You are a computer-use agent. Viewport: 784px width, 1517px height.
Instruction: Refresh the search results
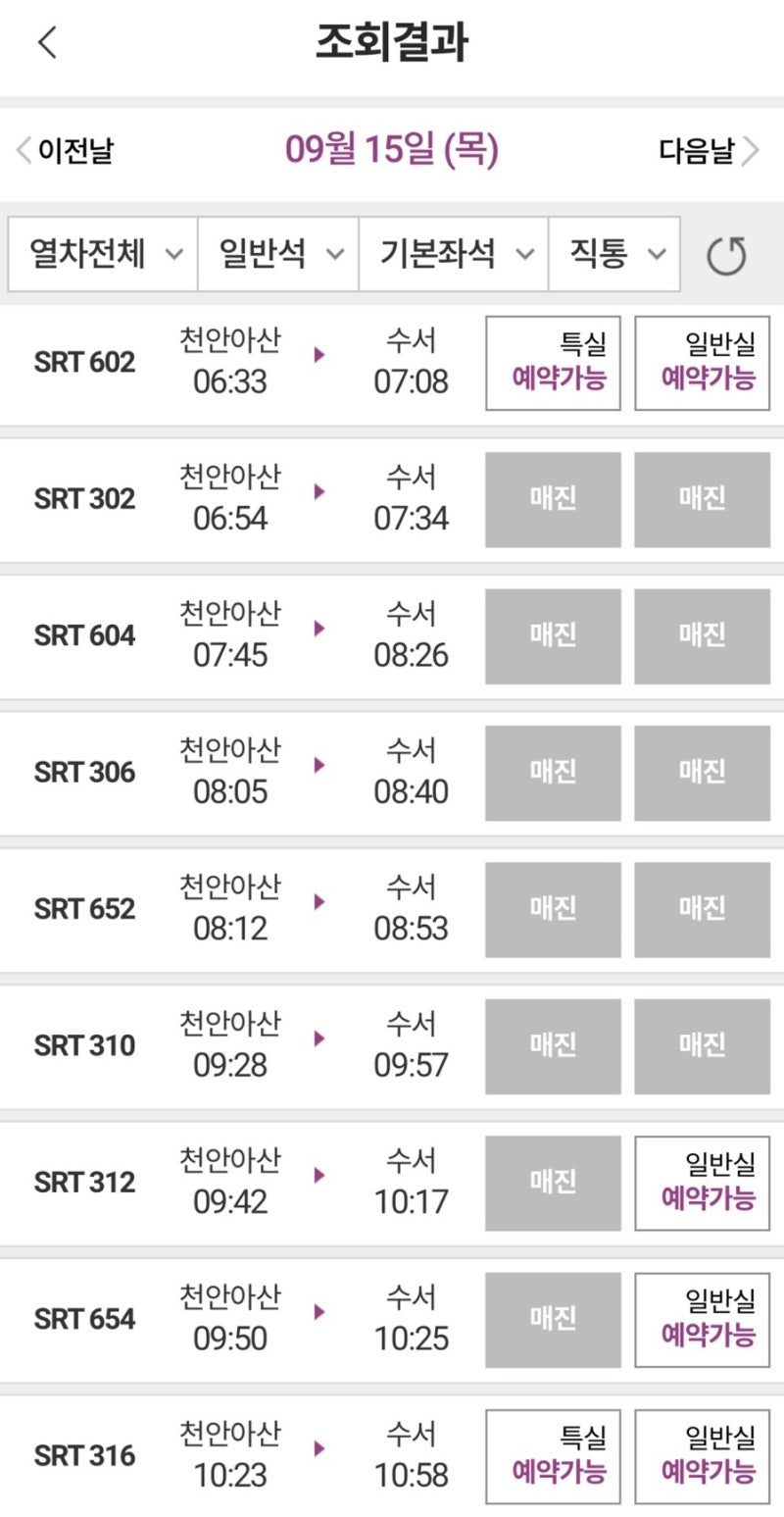pyautogui.click(x=727, y=255)
